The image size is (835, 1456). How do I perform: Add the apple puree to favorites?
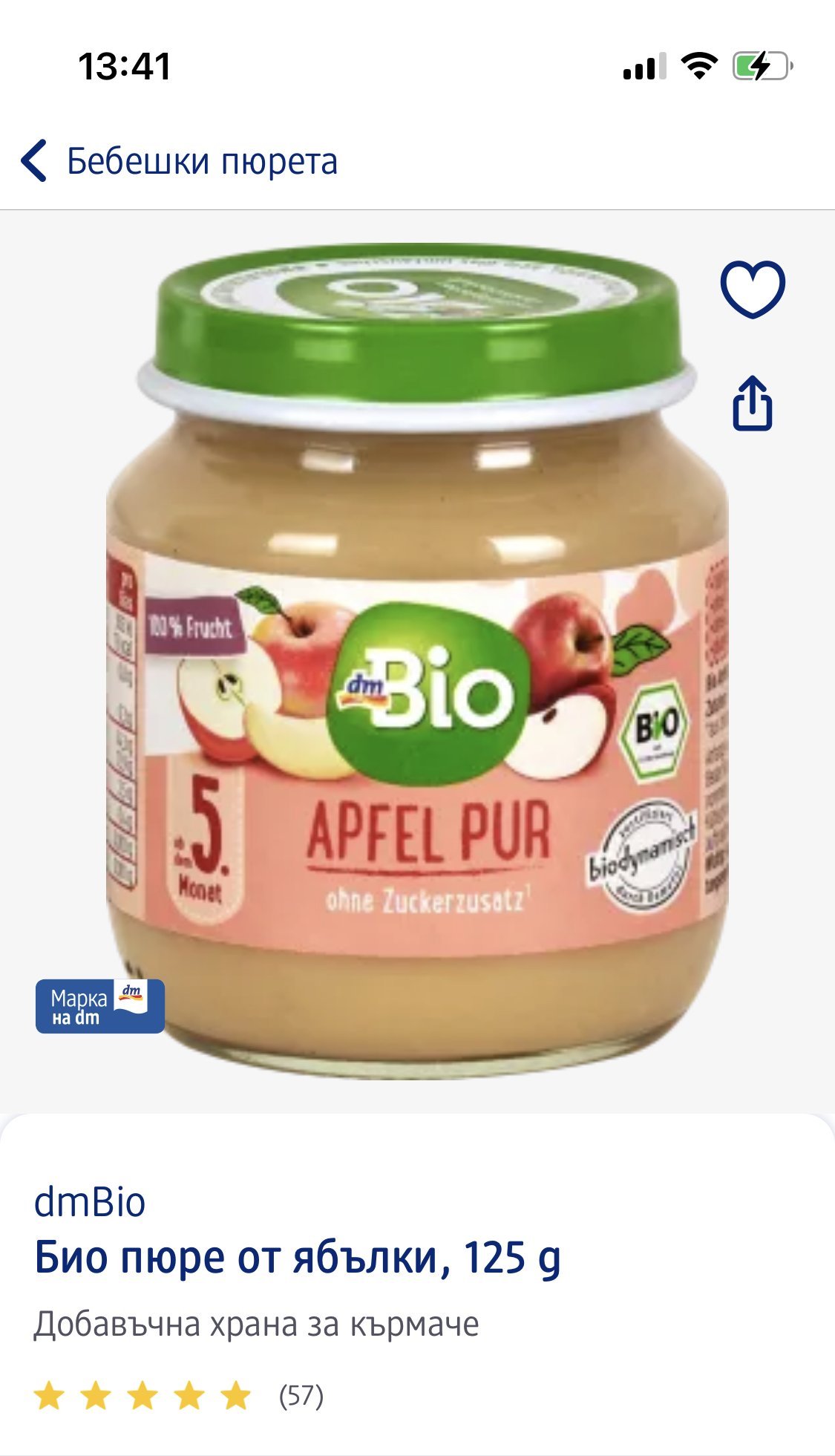[752, 290]
